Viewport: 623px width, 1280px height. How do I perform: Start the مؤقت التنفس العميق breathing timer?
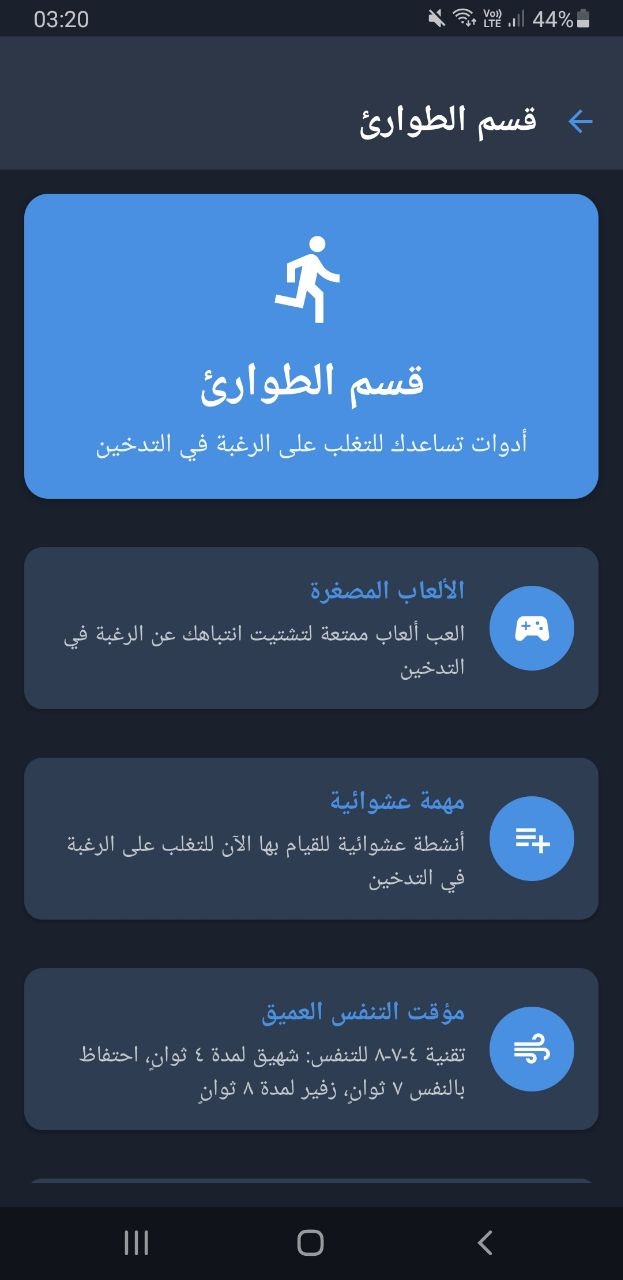311,1048
